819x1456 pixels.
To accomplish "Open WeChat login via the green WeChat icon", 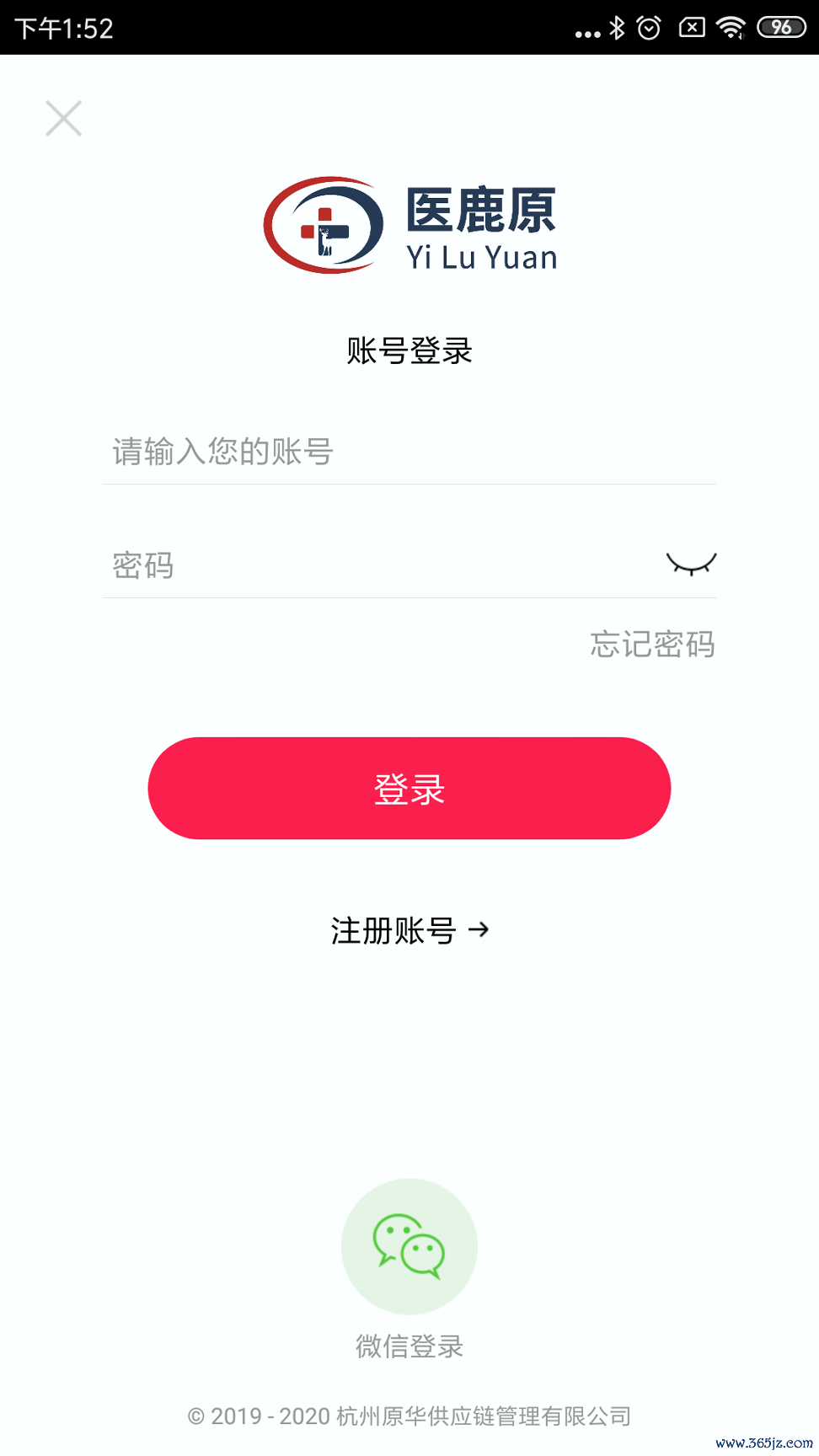I will [409, 1247].
